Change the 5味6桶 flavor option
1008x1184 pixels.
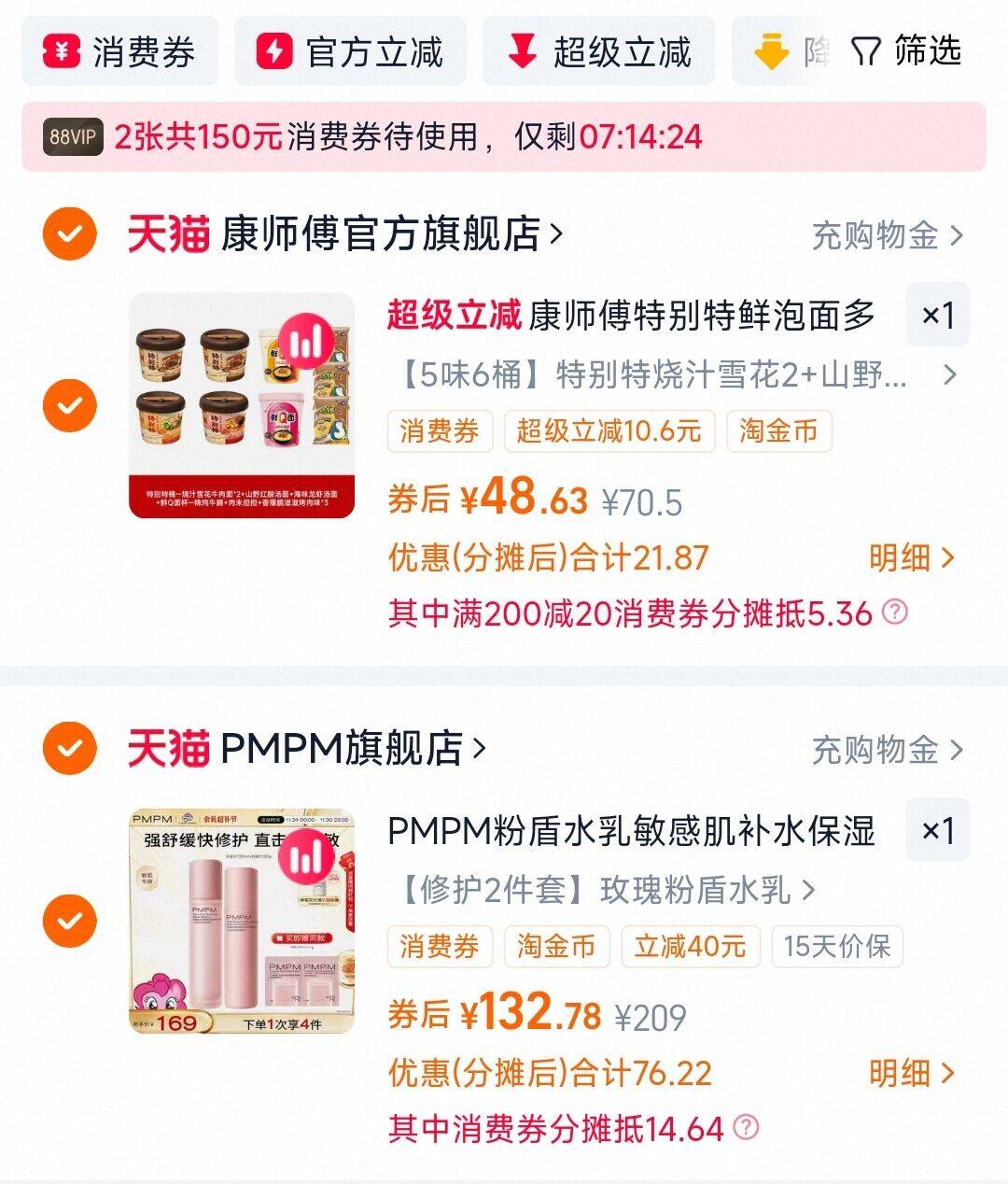(672, 375)
